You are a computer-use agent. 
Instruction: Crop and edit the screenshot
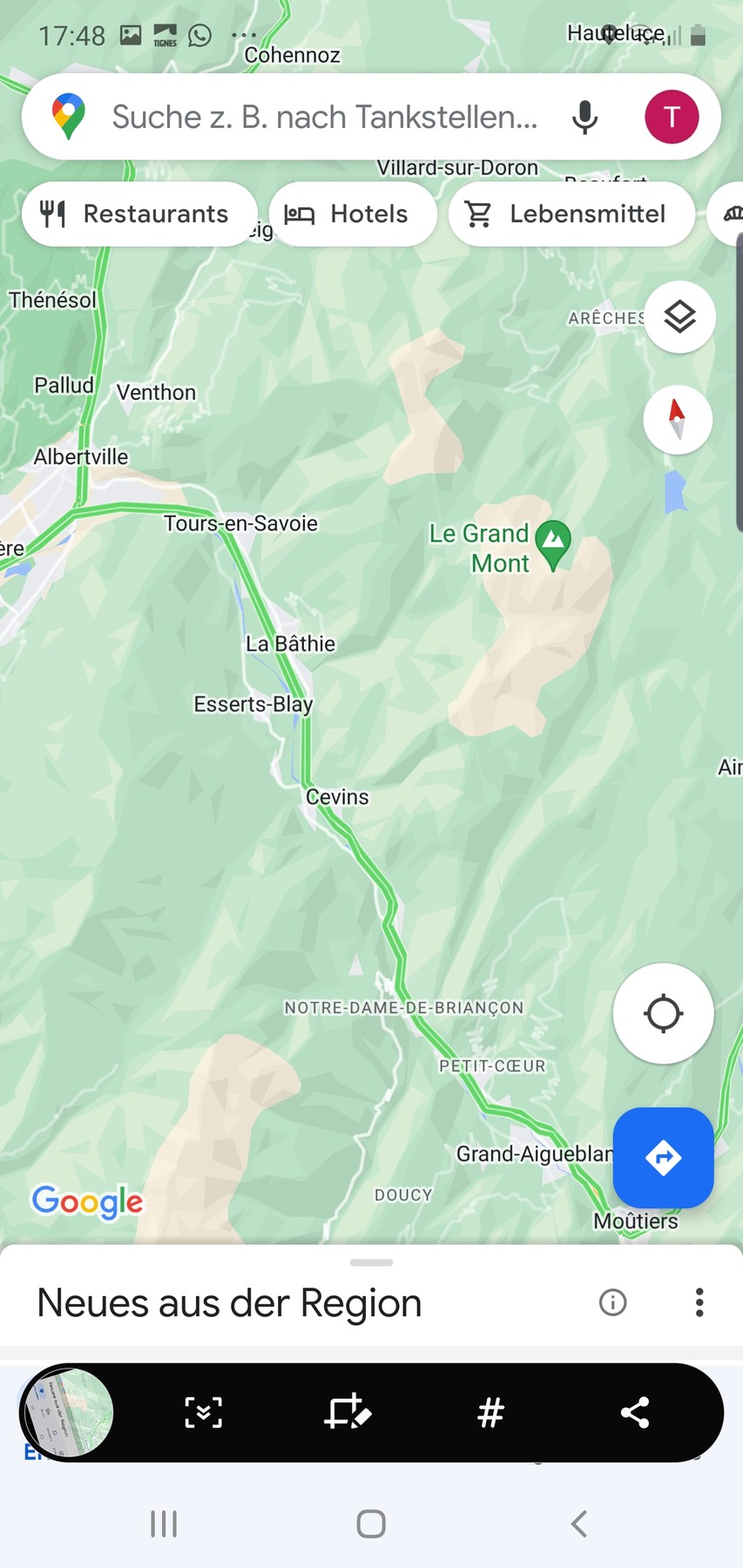(x=348, y=1412)
